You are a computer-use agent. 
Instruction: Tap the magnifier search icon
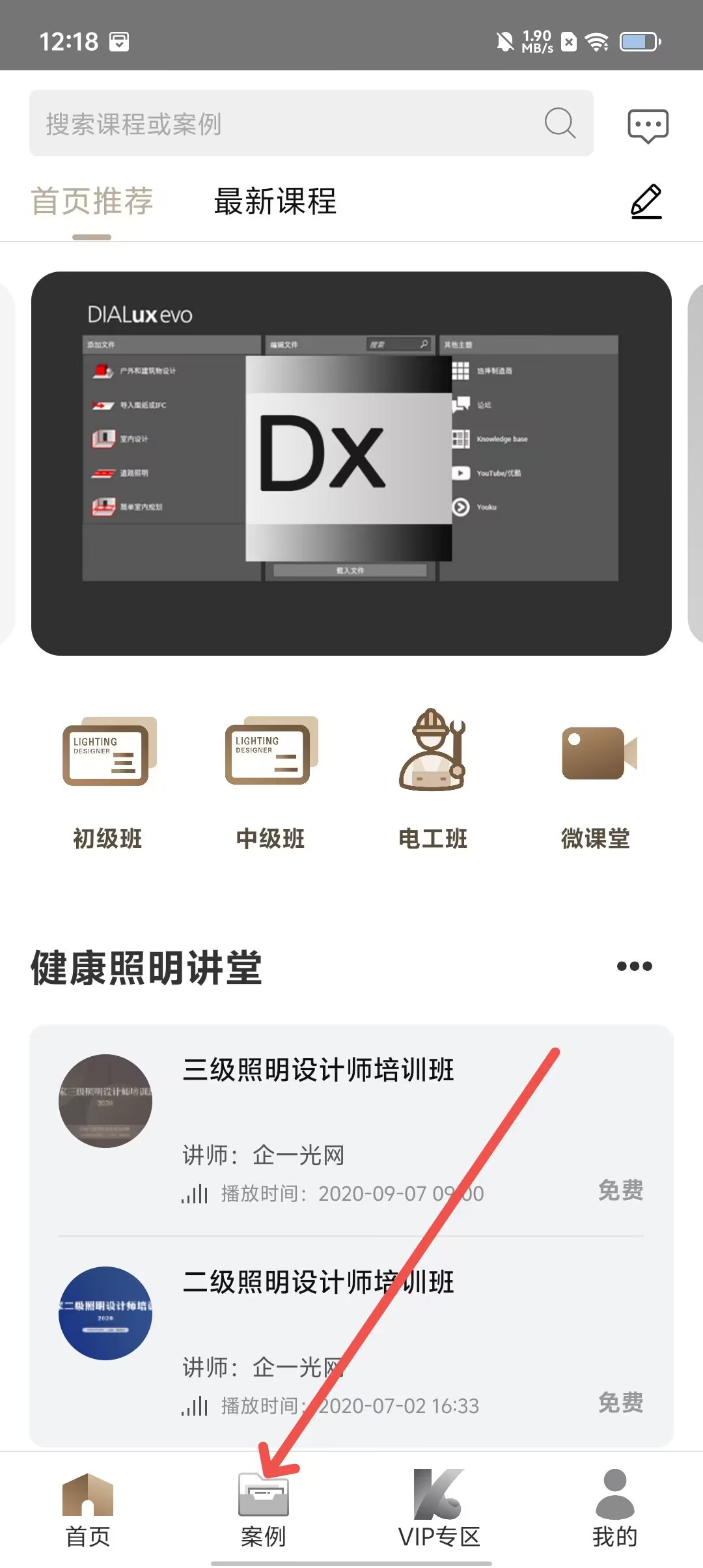(560, 123)
